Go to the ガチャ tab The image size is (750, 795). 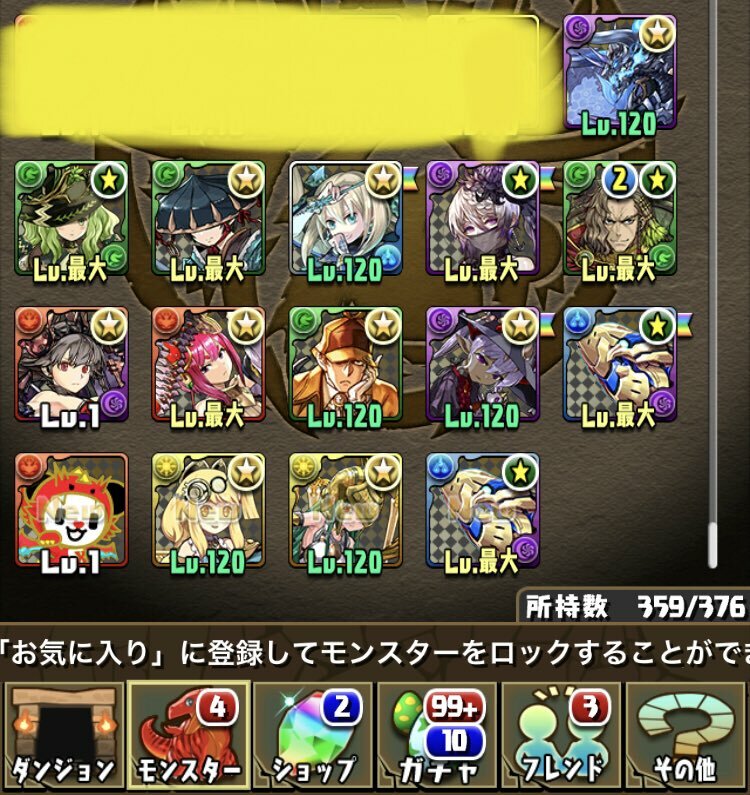[x=438, y=737]
